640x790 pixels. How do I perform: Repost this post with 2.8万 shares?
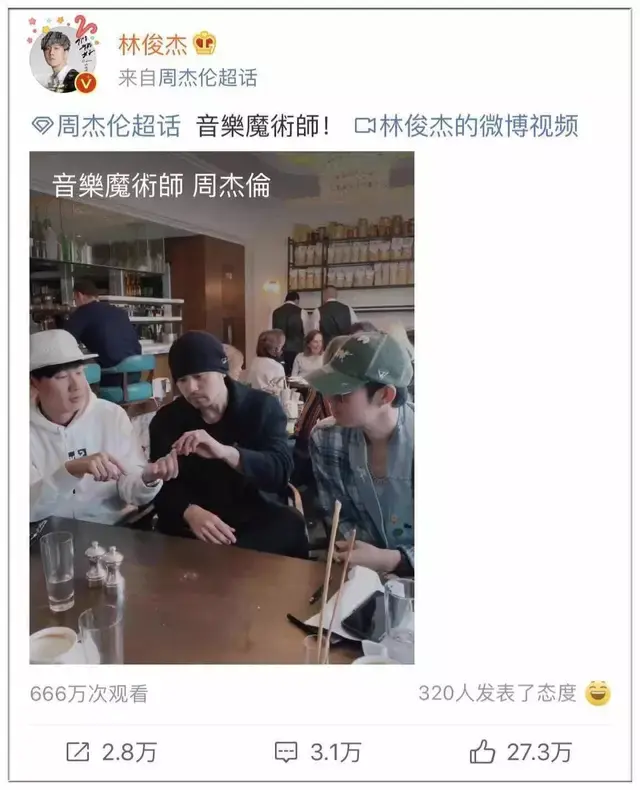point(110,752)
